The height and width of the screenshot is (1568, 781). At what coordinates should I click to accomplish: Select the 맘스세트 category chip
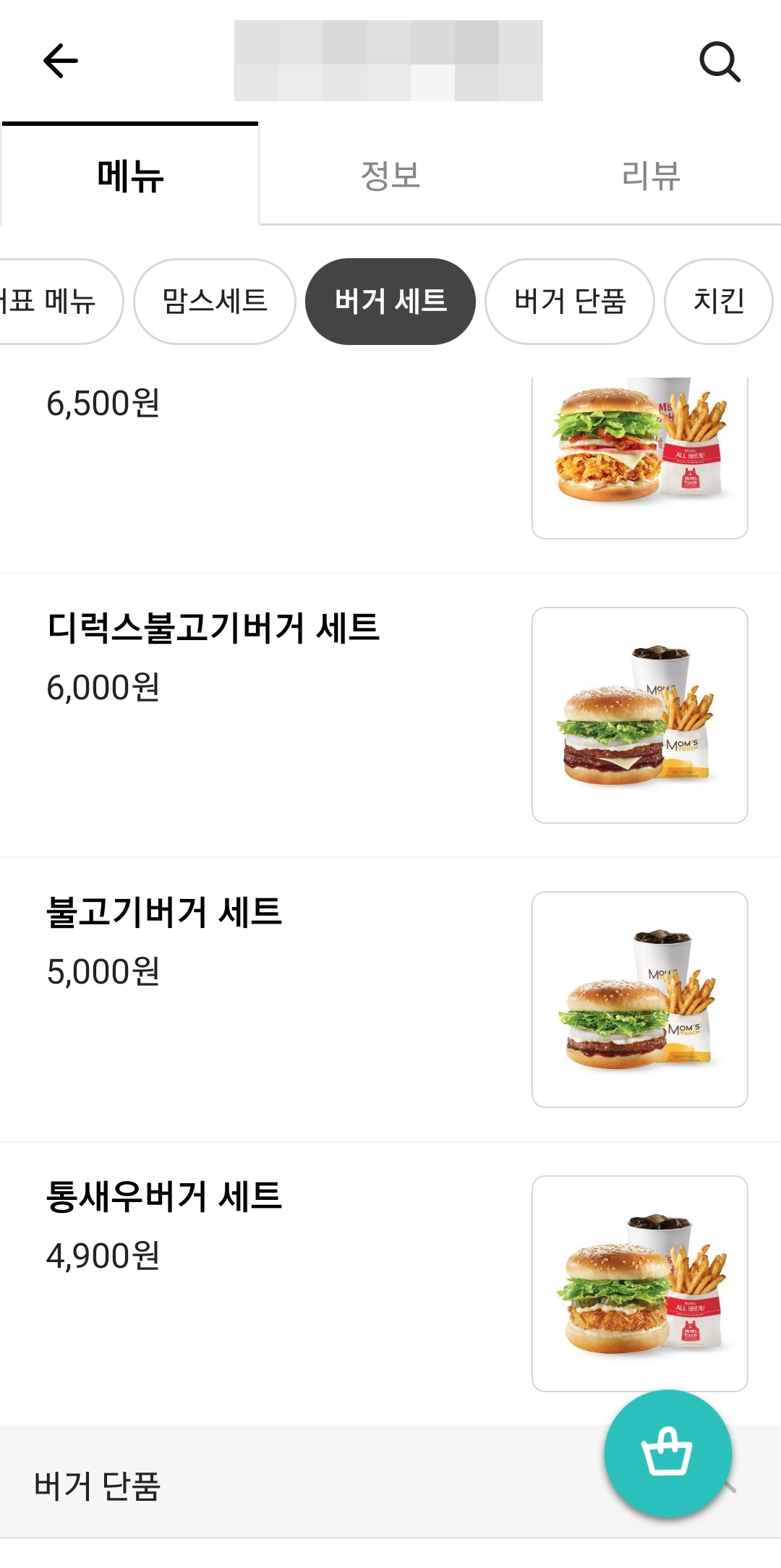coord(215,302)
